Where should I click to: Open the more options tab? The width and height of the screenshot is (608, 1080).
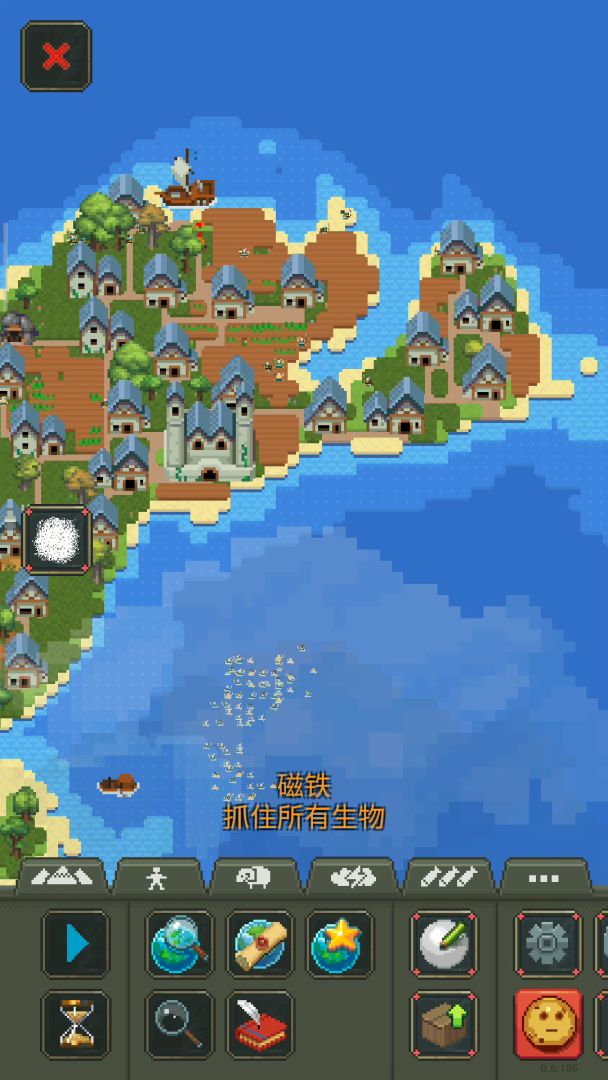point(543,877)
